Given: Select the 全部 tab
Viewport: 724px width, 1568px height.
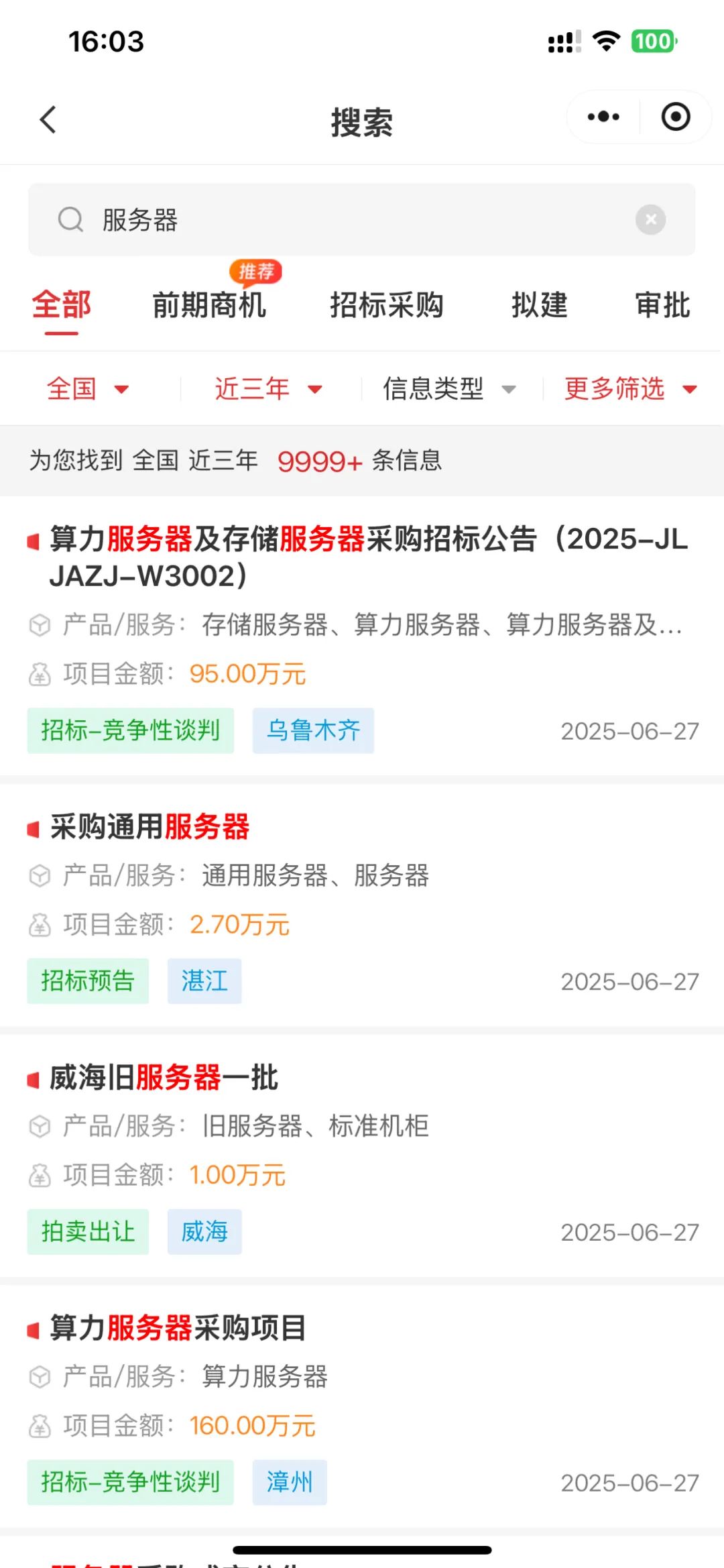Looking at the screenshot, I should (x=61, y=305).
